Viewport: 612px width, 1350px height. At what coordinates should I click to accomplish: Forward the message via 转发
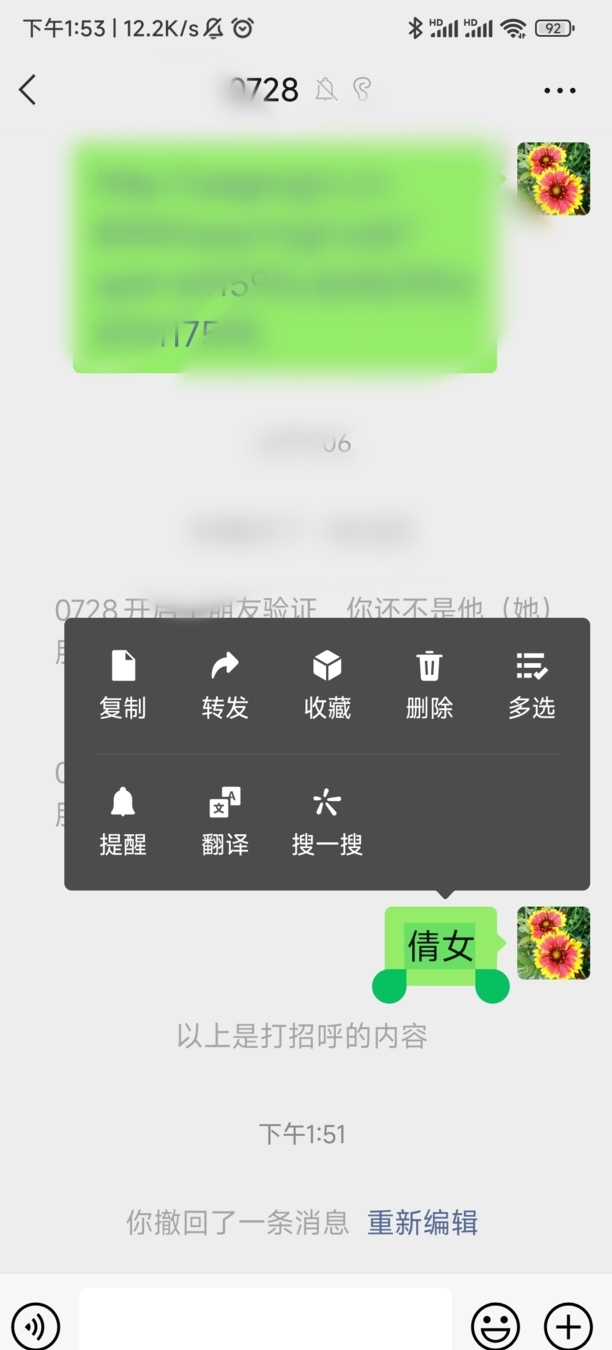pos(225,685)
